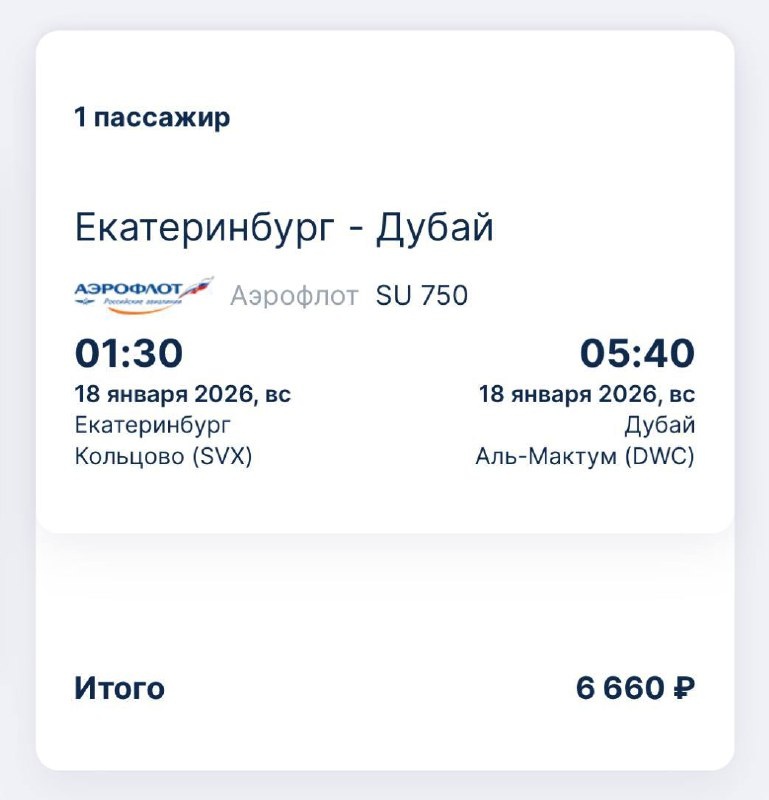
Task: Click the Аэрофлот carrier name text
Action: 295,293
